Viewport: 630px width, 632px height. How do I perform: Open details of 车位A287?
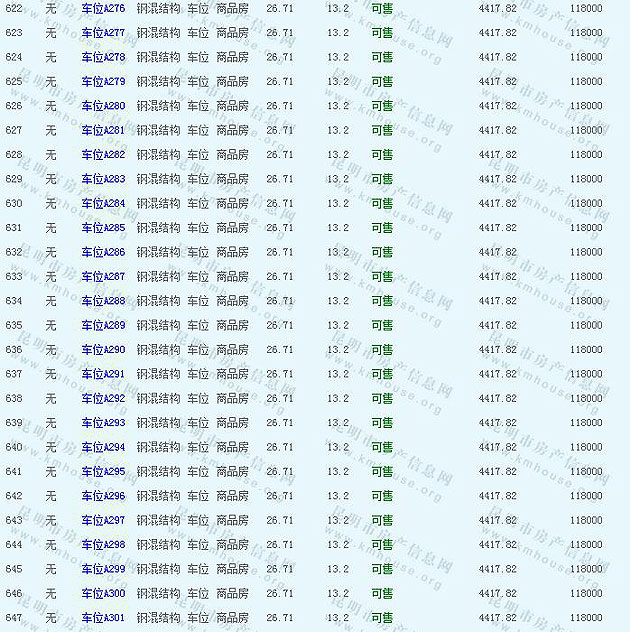coord(103,276)
